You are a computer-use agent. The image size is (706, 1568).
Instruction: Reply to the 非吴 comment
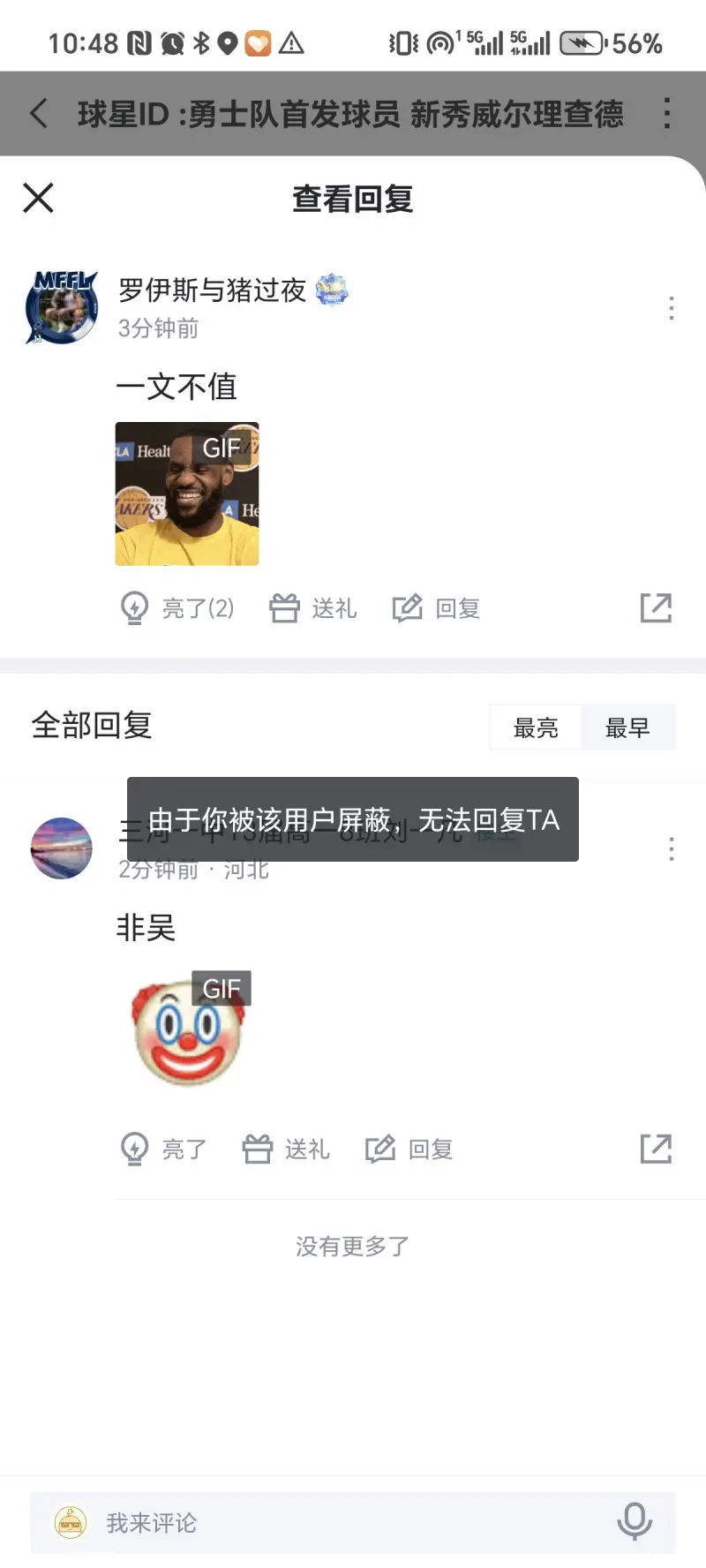click(409, 1149)
